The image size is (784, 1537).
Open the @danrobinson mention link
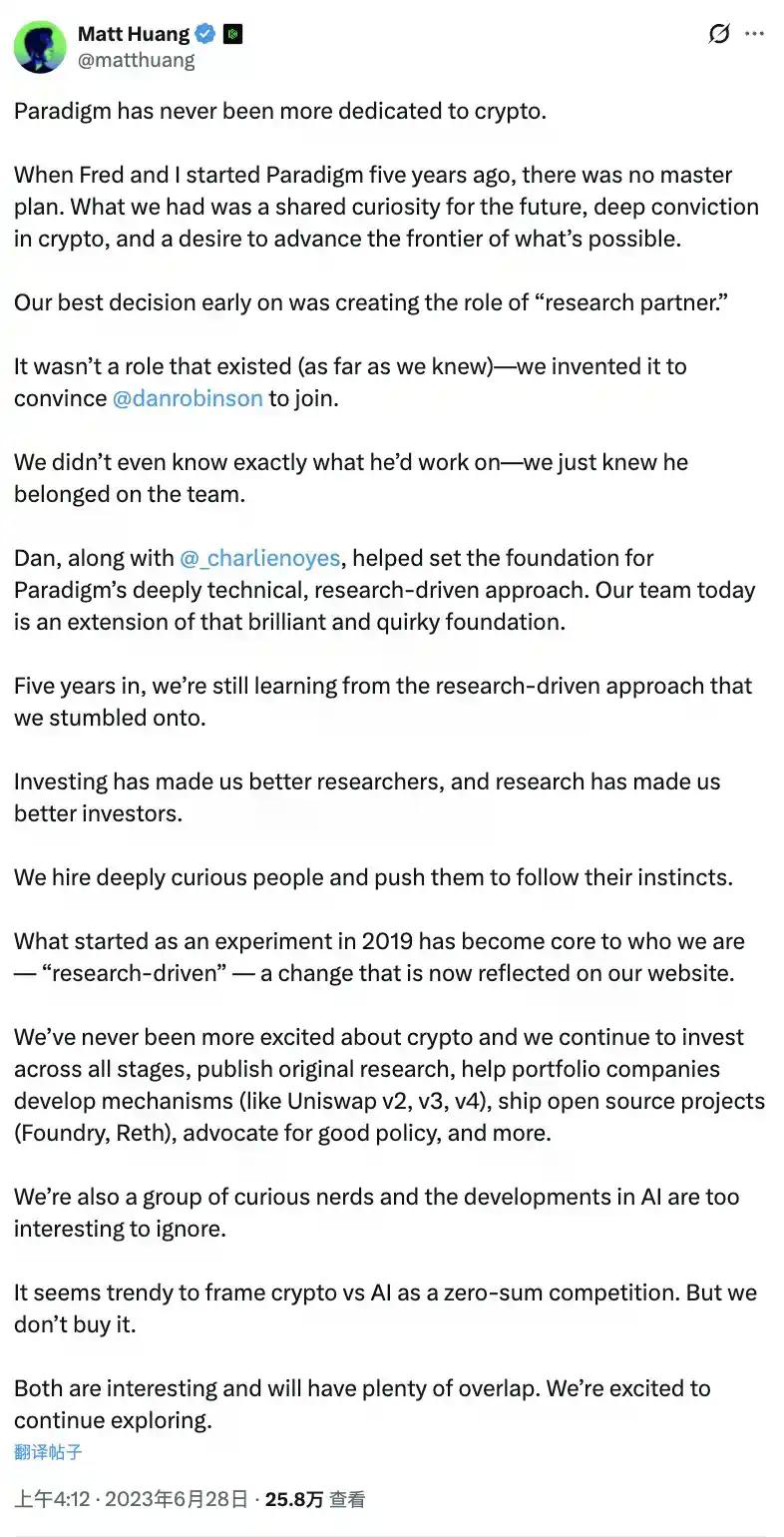pos(188,398)
